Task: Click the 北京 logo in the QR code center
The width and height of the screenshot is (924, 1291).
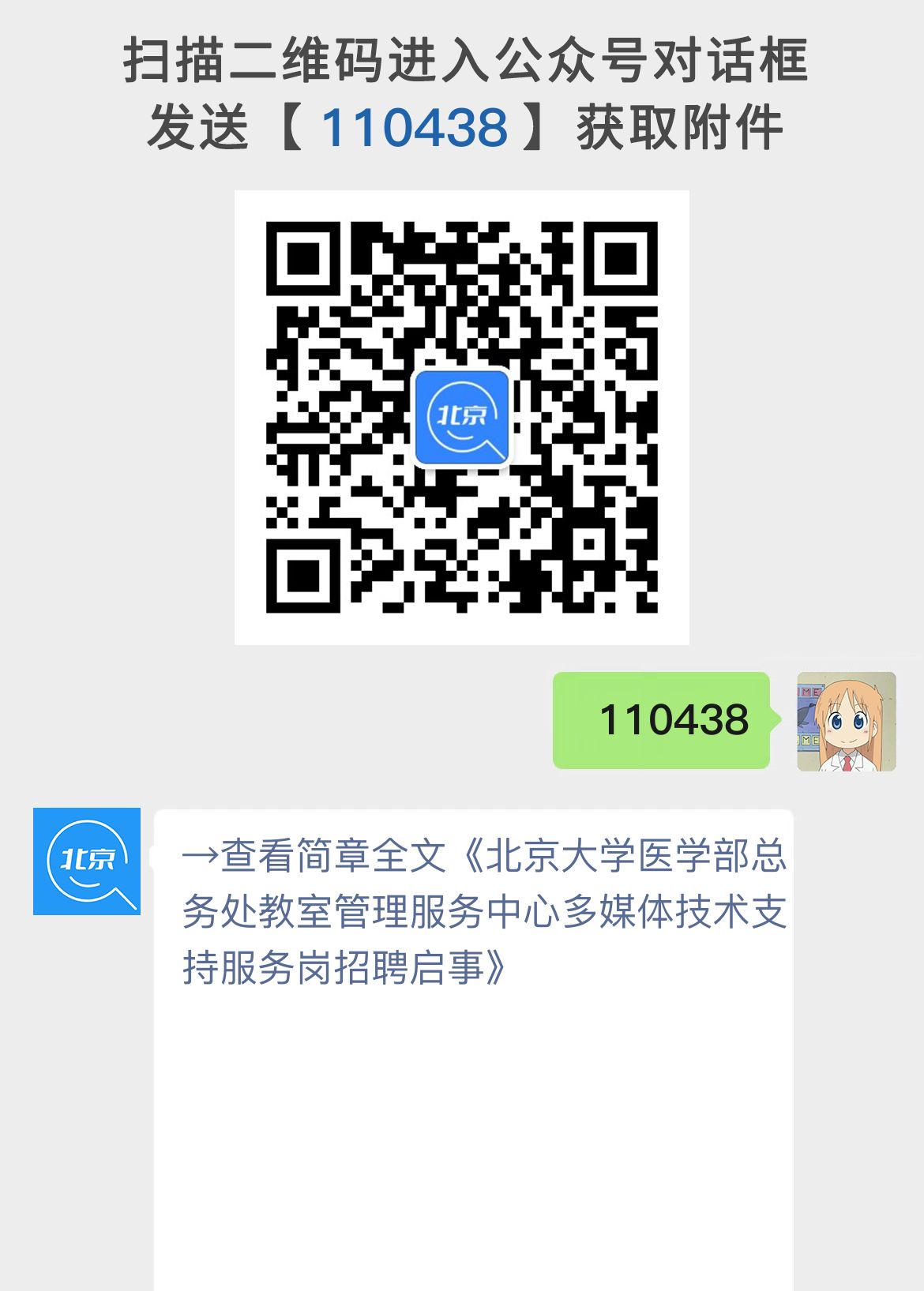Action: (462, 418)
